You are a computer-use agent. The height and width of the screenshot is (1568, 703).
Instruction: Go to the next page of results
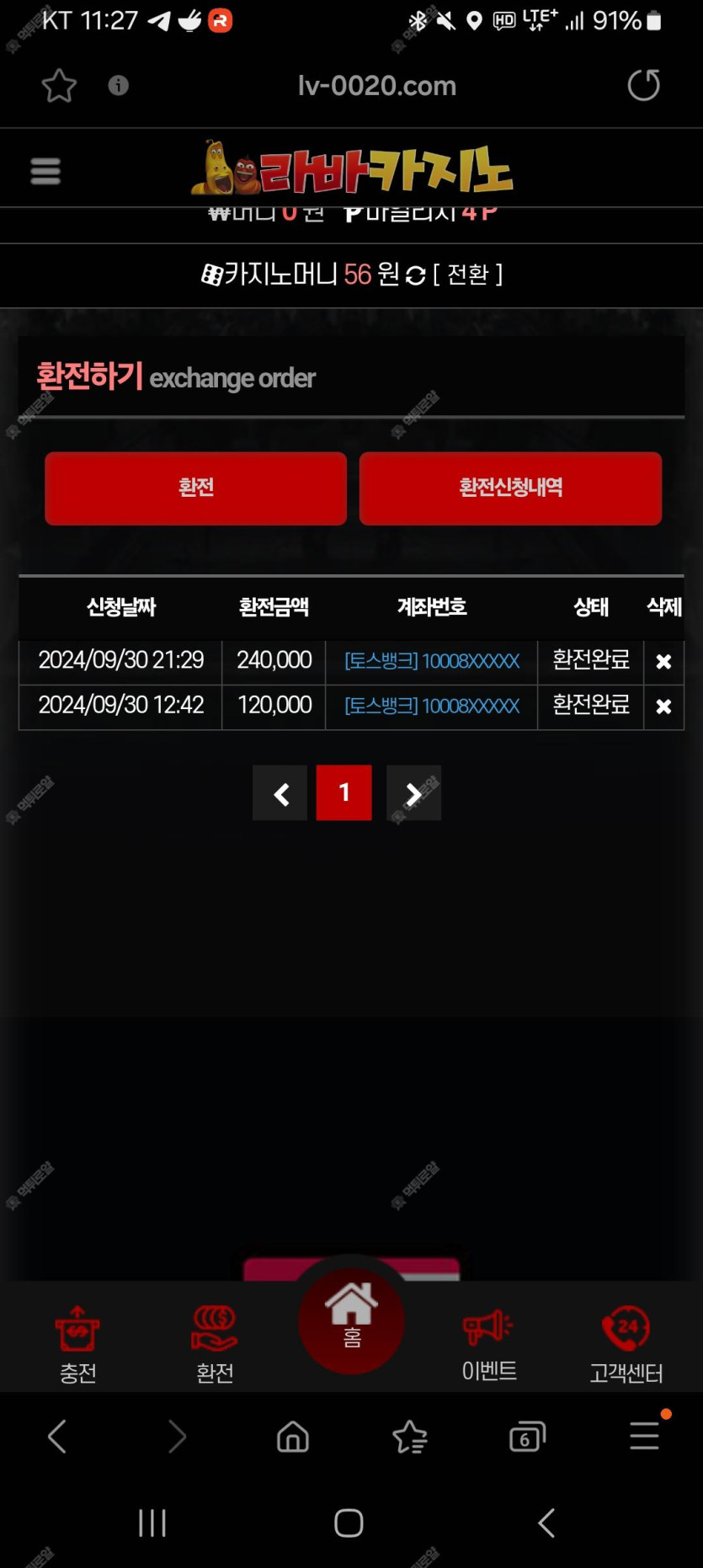[413, 793]
